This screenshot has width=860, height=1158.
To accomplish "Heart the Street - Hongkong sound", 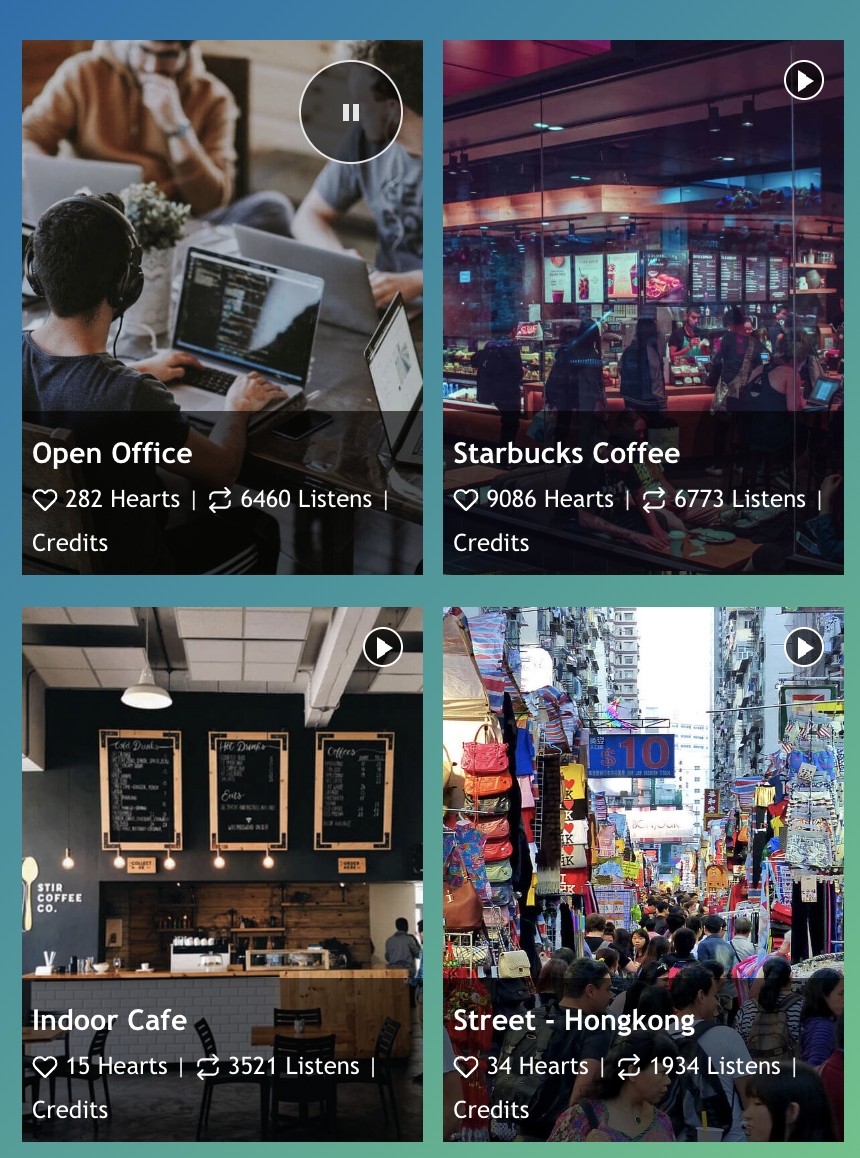I will pos(466,1067).
